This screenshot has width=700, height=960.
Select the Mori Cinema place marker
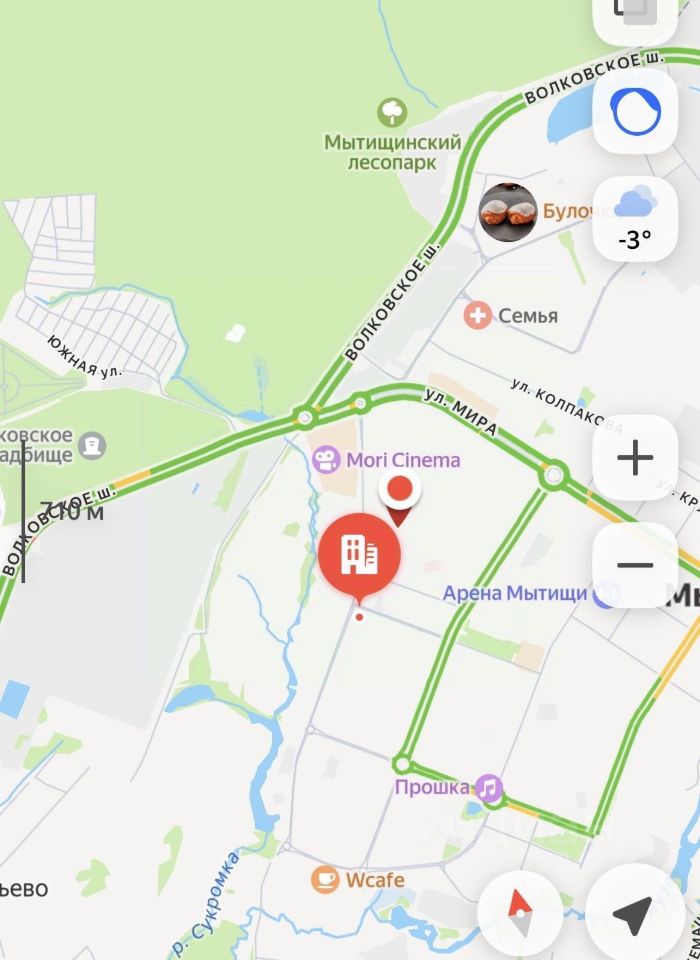coord(324,460)
